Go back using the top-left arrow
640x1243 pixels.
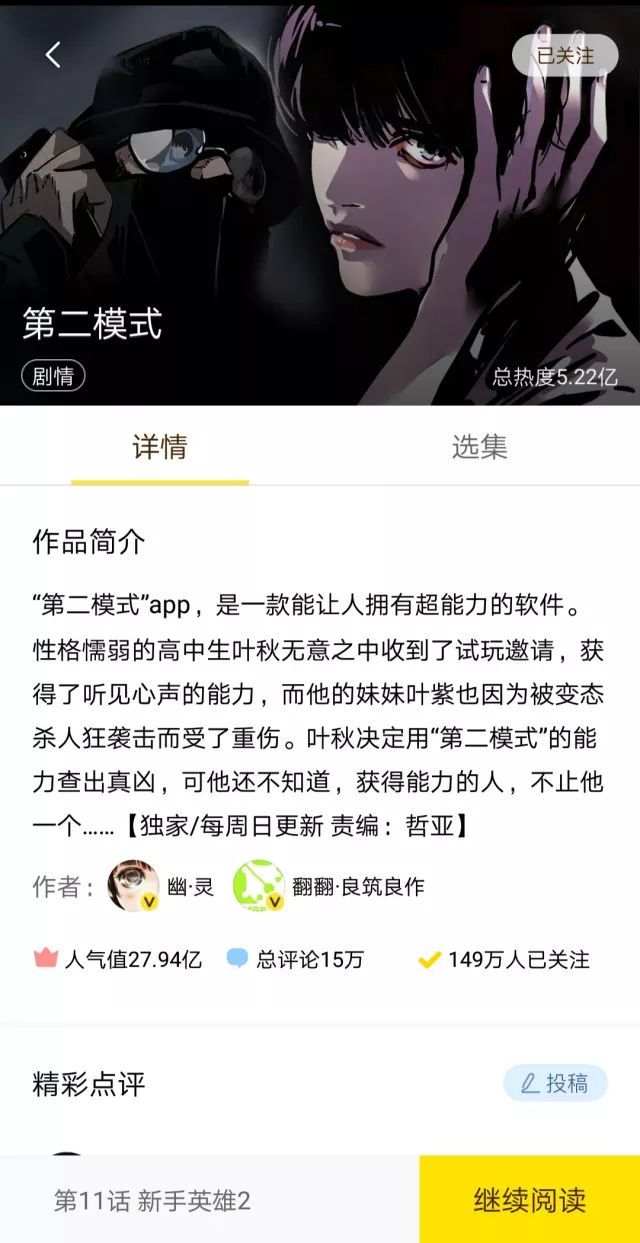point(54,56)
